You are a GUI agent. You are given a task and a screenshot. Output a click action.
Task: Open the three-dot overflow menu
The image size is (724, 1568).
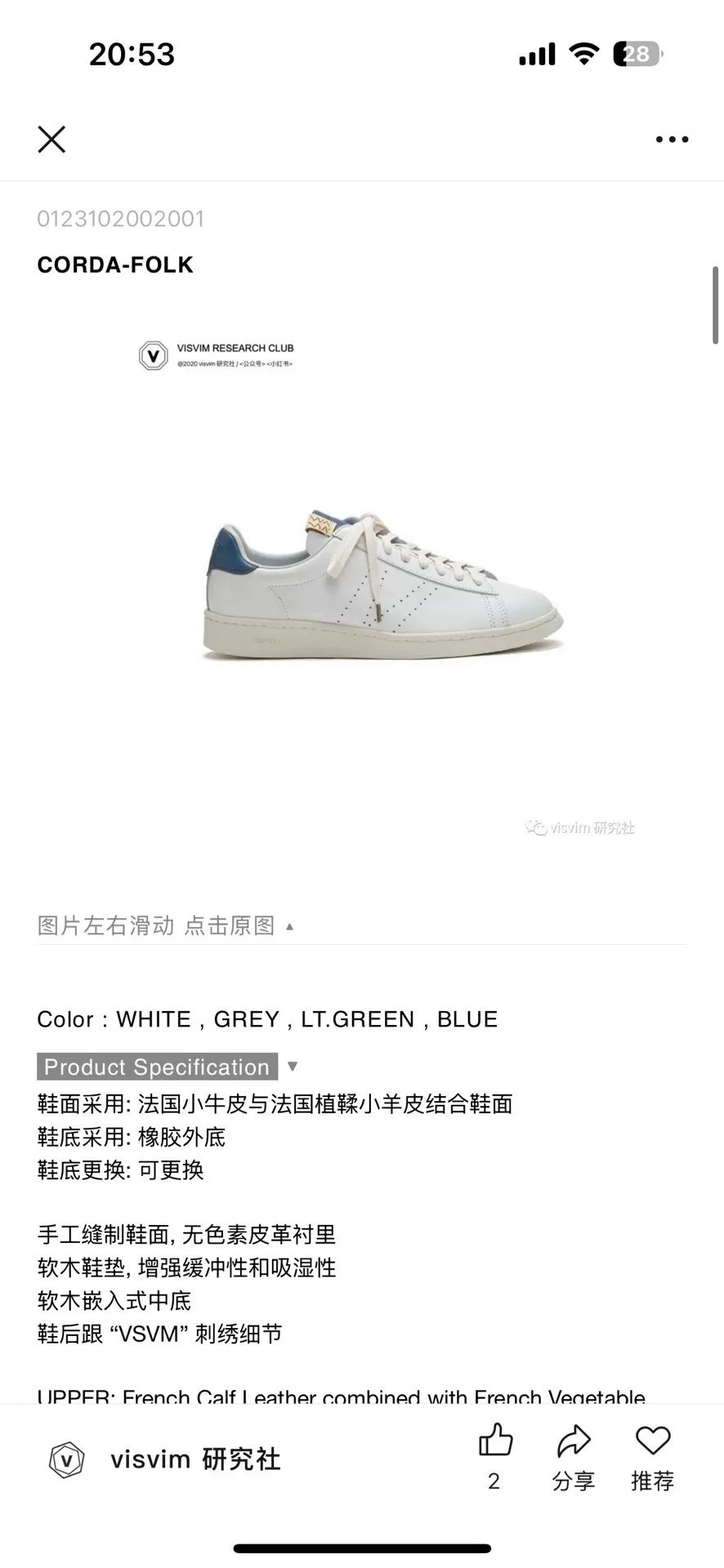point(672,140)
